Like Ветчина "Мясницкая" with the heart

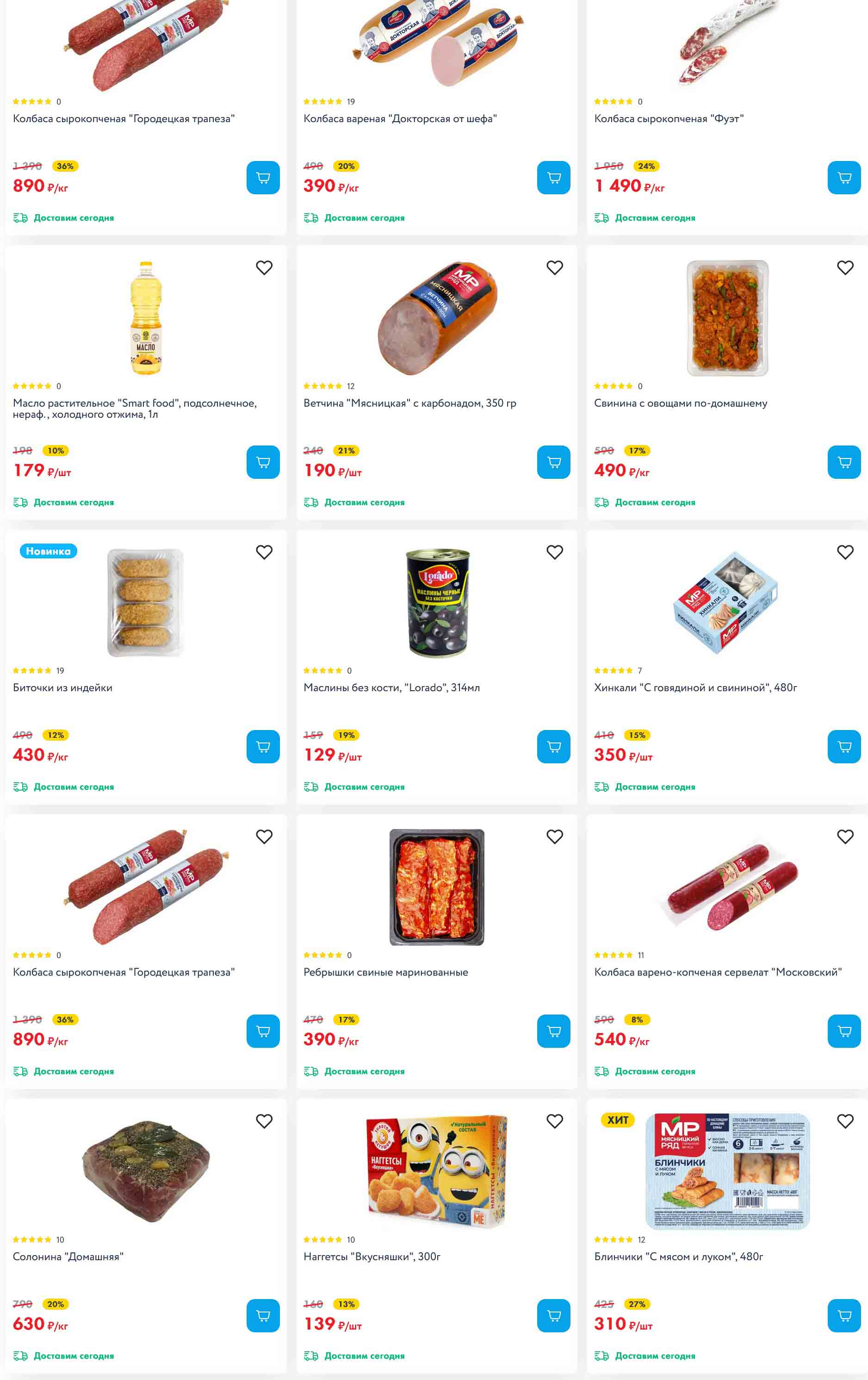554,268
